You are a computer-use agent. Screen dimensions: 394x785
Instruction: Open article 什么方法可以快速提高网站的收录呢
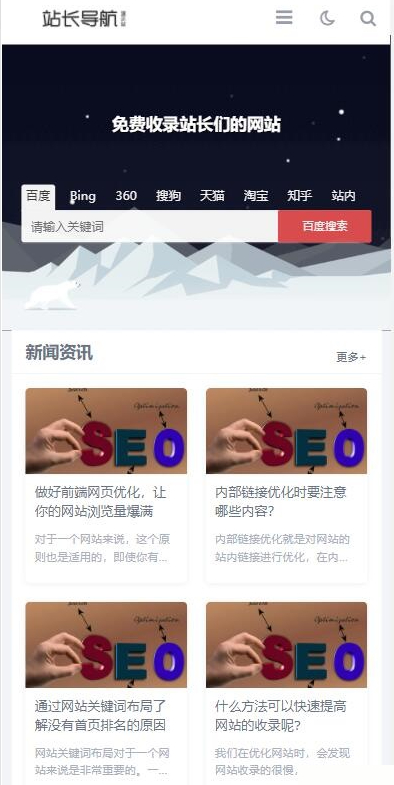(281, 716)
